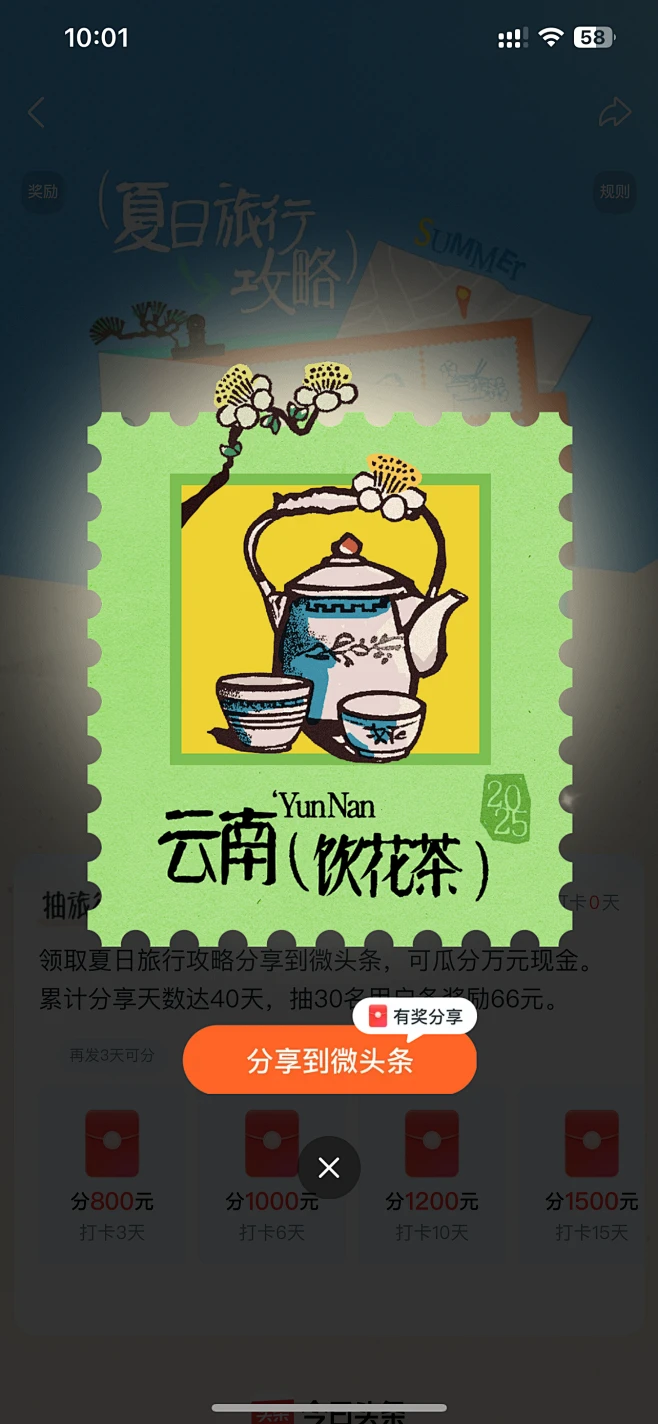Open the 奖励 rewards button
The height and width of the screenshot is (1424, 658).
(x=43, y=191)
